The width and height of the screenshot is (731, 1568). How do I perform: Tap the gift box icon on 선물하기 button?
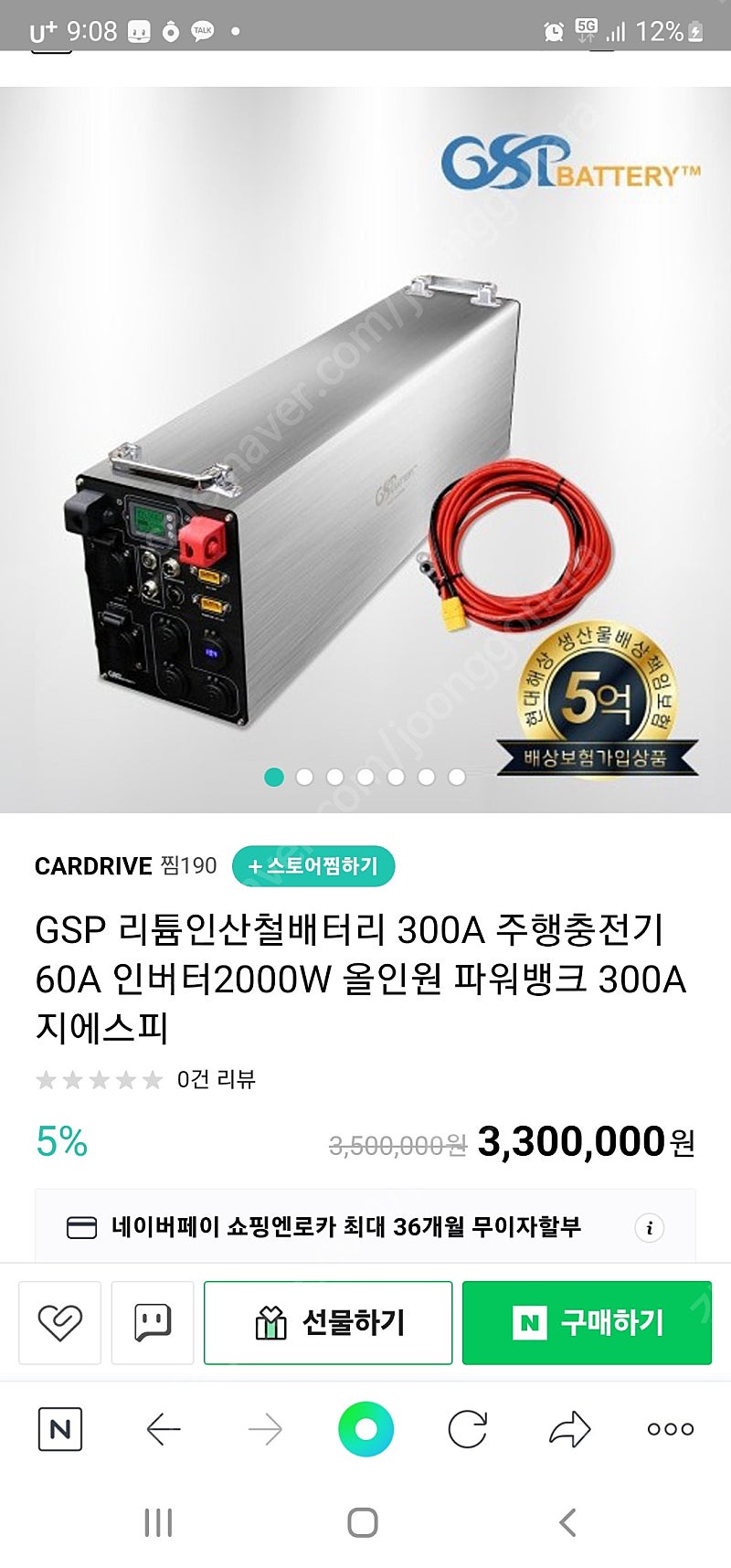[x=269, y=1322]
